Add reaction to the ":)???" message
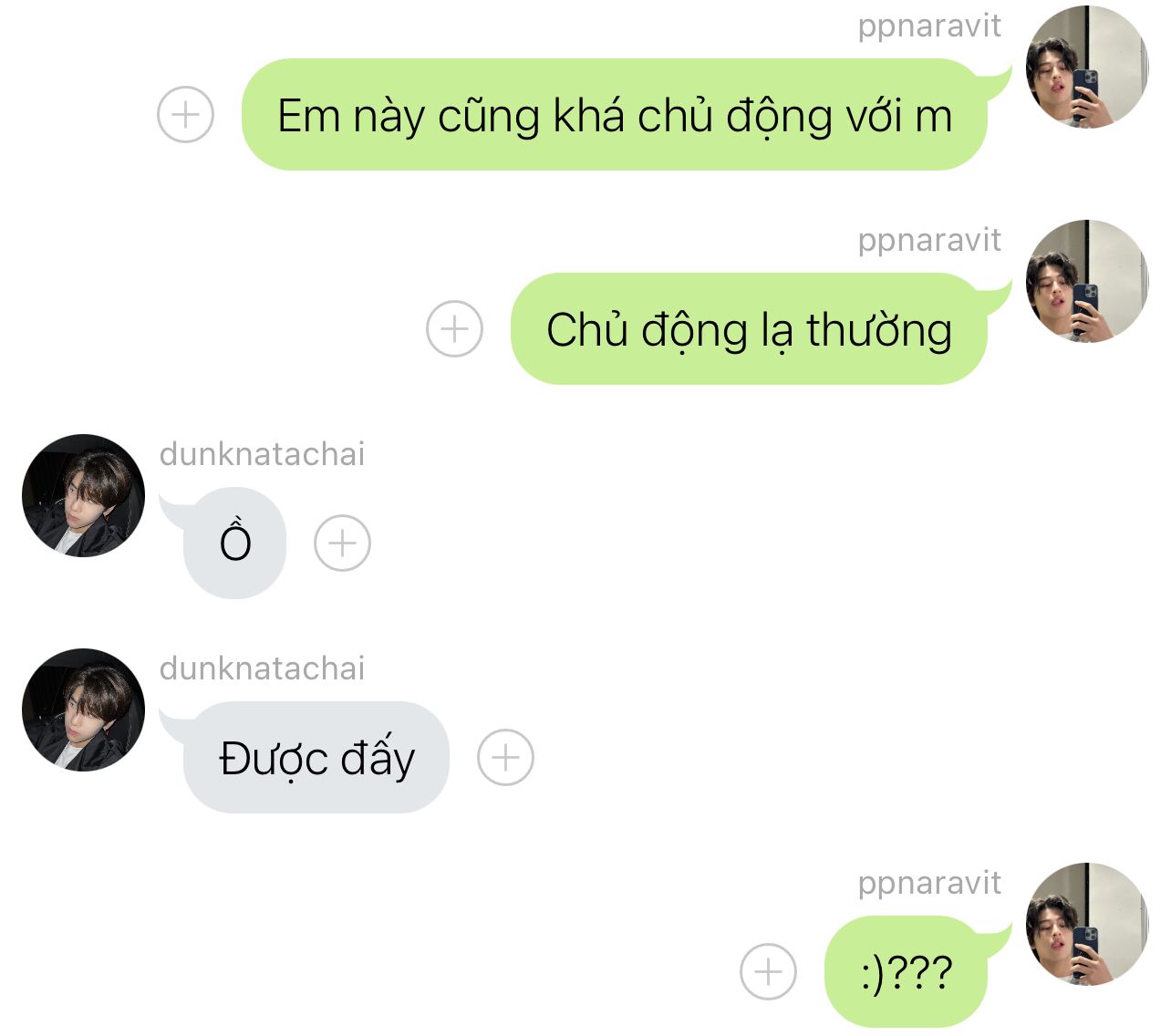 (768, 971)
